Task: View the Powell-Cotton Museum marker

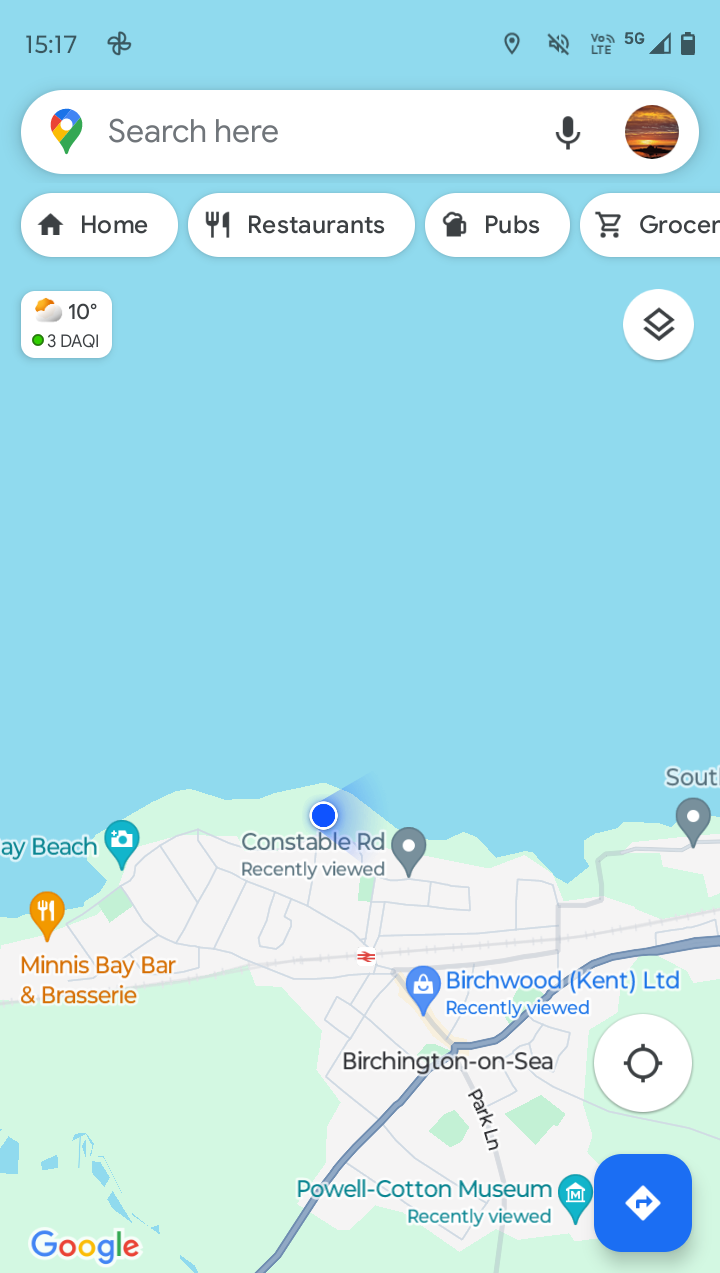Action: click(x=575, y=1196)
